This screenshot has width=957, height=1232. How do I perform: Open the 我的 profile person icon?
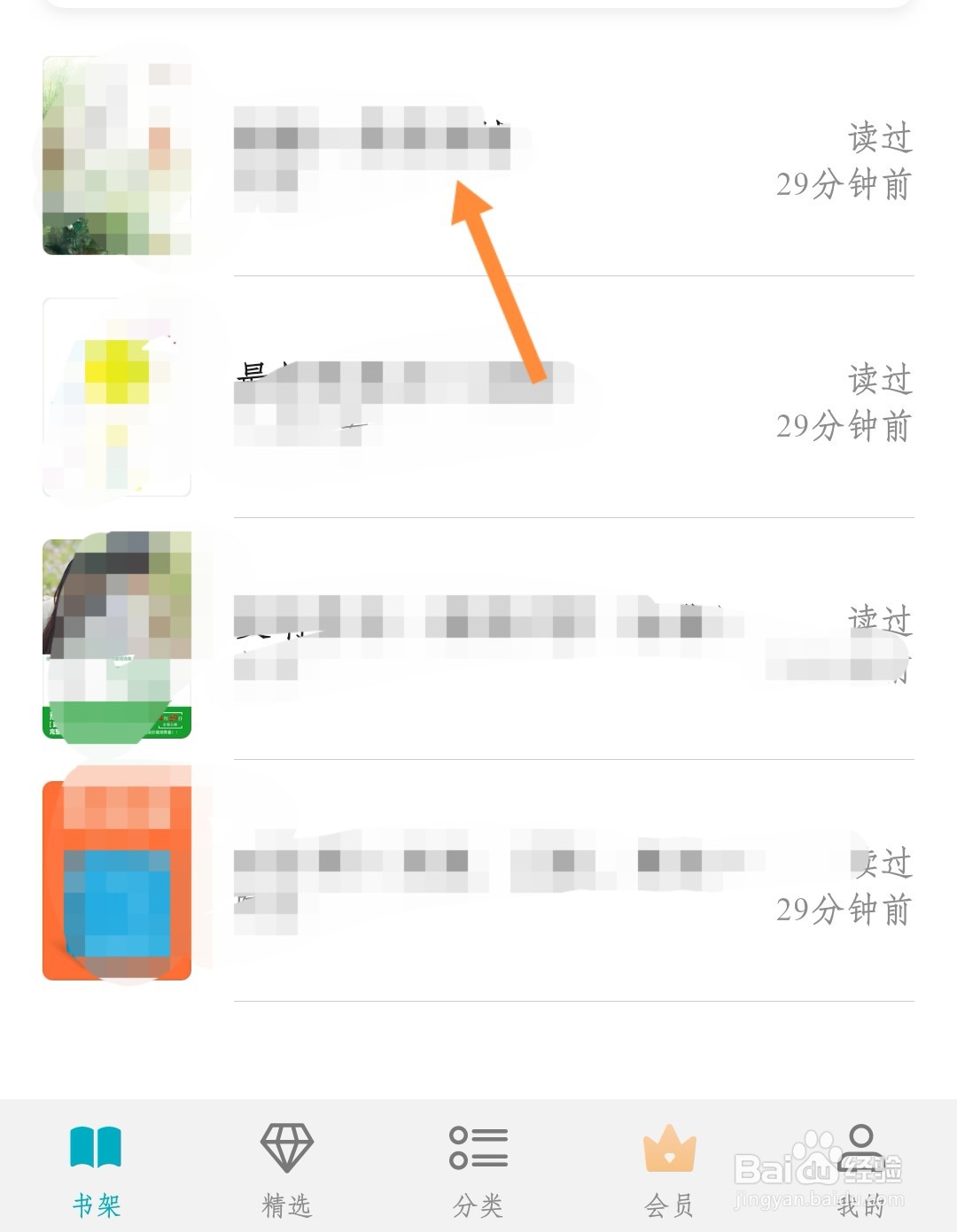[858, 1146]
